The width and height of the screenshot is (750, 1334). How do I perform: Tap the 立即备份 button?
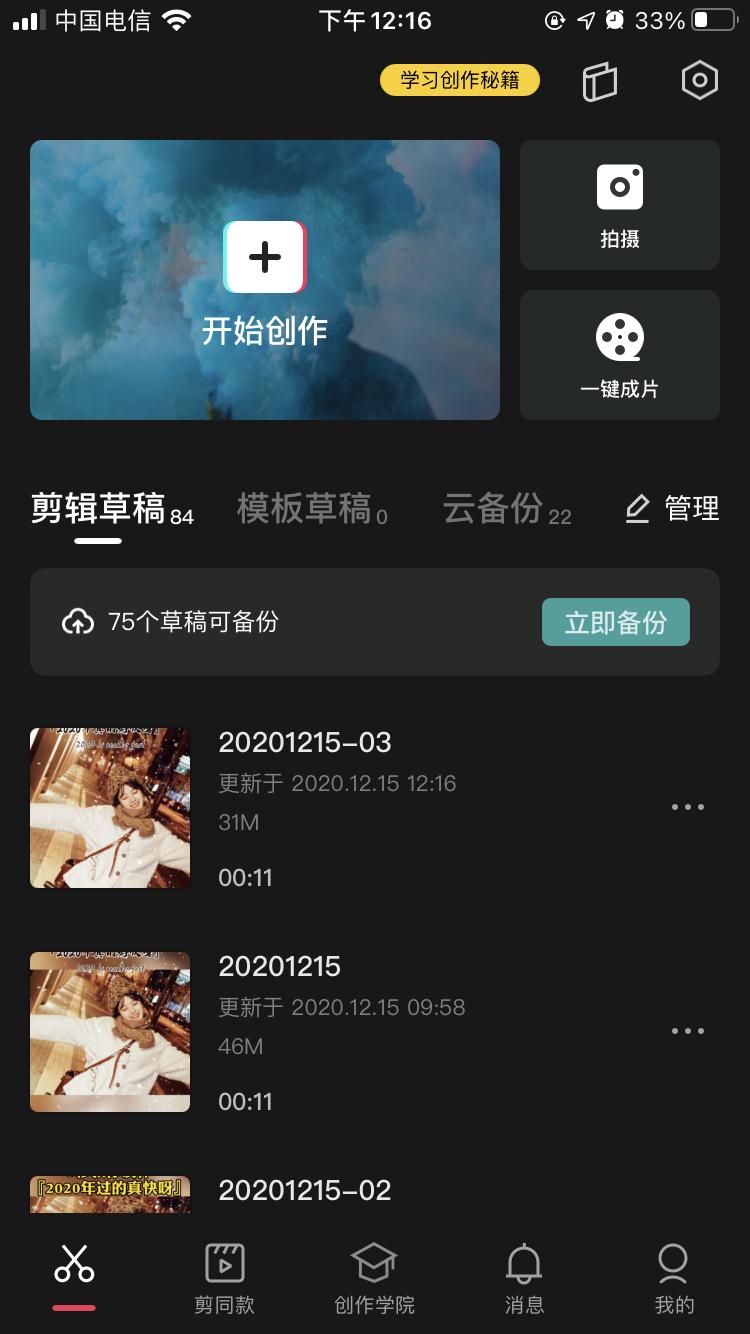[x=616, y=621]
